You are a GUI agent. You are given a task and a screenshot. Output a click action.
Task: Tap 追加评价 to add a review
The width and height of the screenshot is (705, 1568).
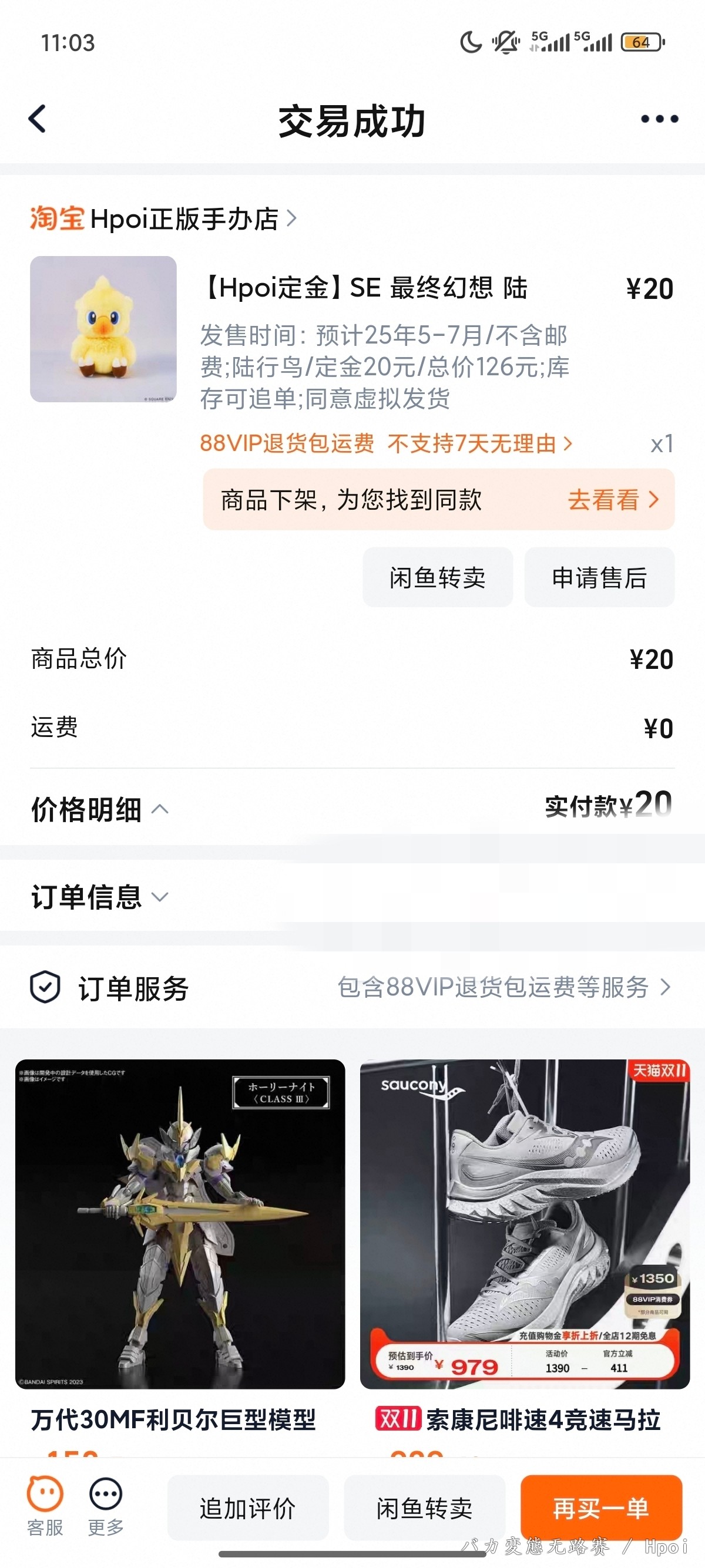point(248,1508)
